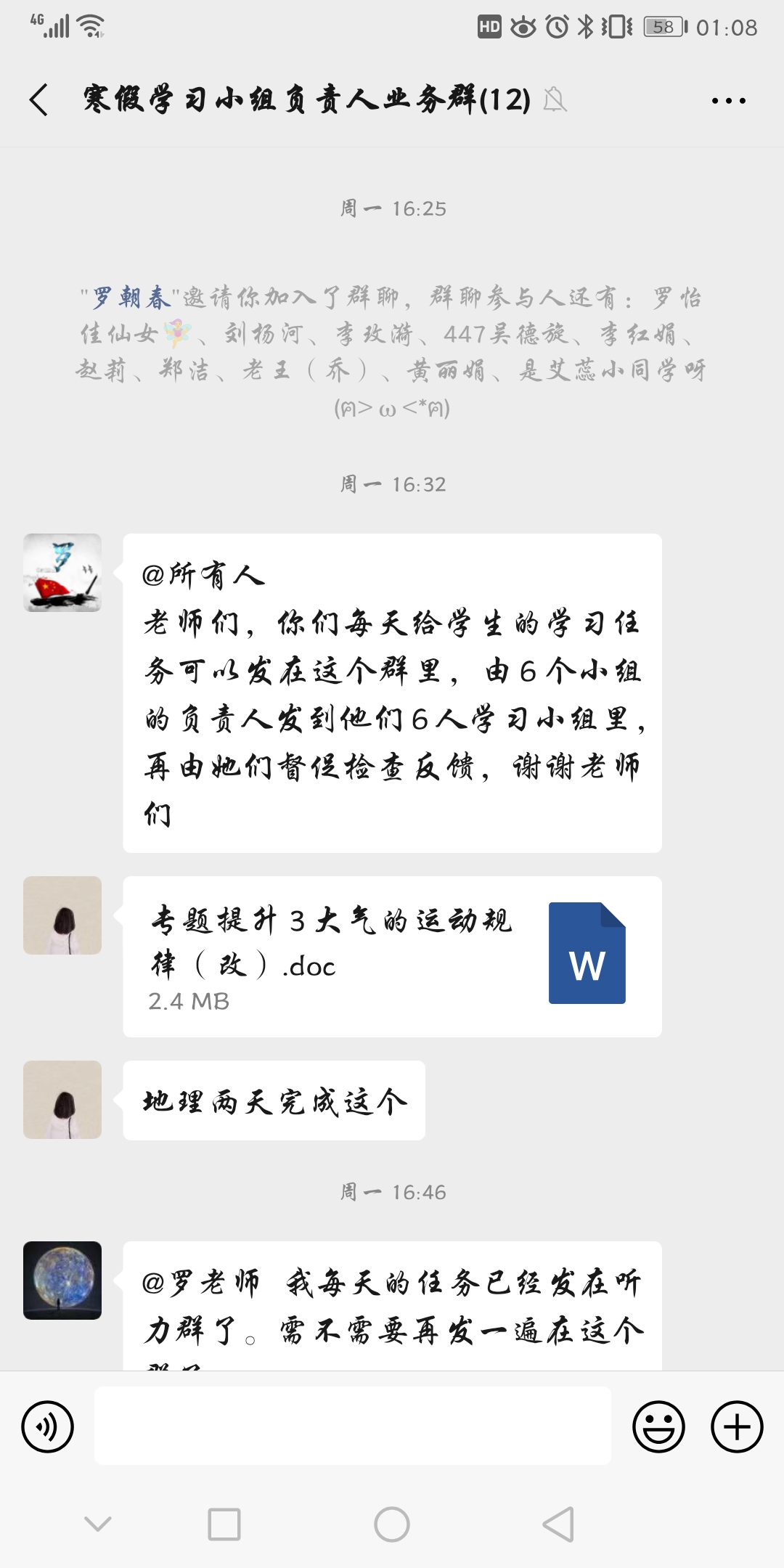This screenshot has height=1568, width=784.
Task: Open the 专题提升3大气的运动规律 doc file
Action: pos(392,956)
